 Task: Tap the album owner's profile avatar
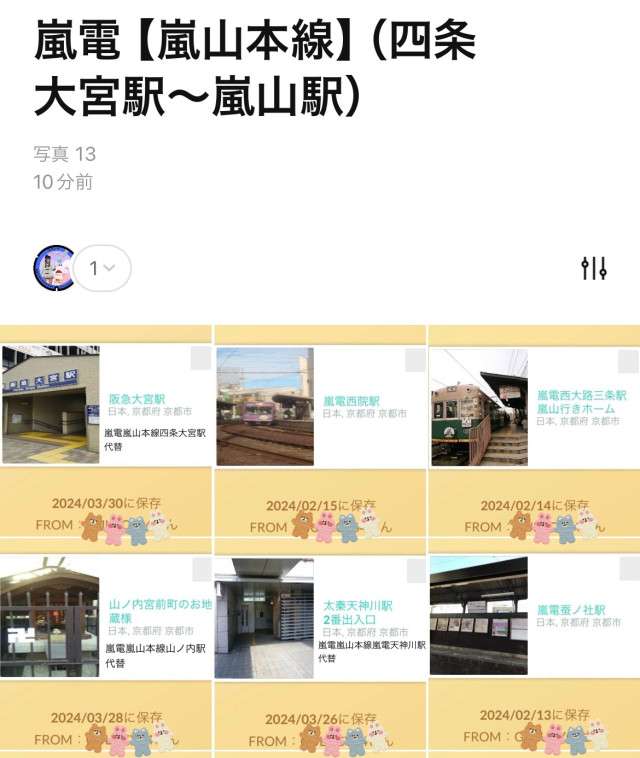(53, 268)
